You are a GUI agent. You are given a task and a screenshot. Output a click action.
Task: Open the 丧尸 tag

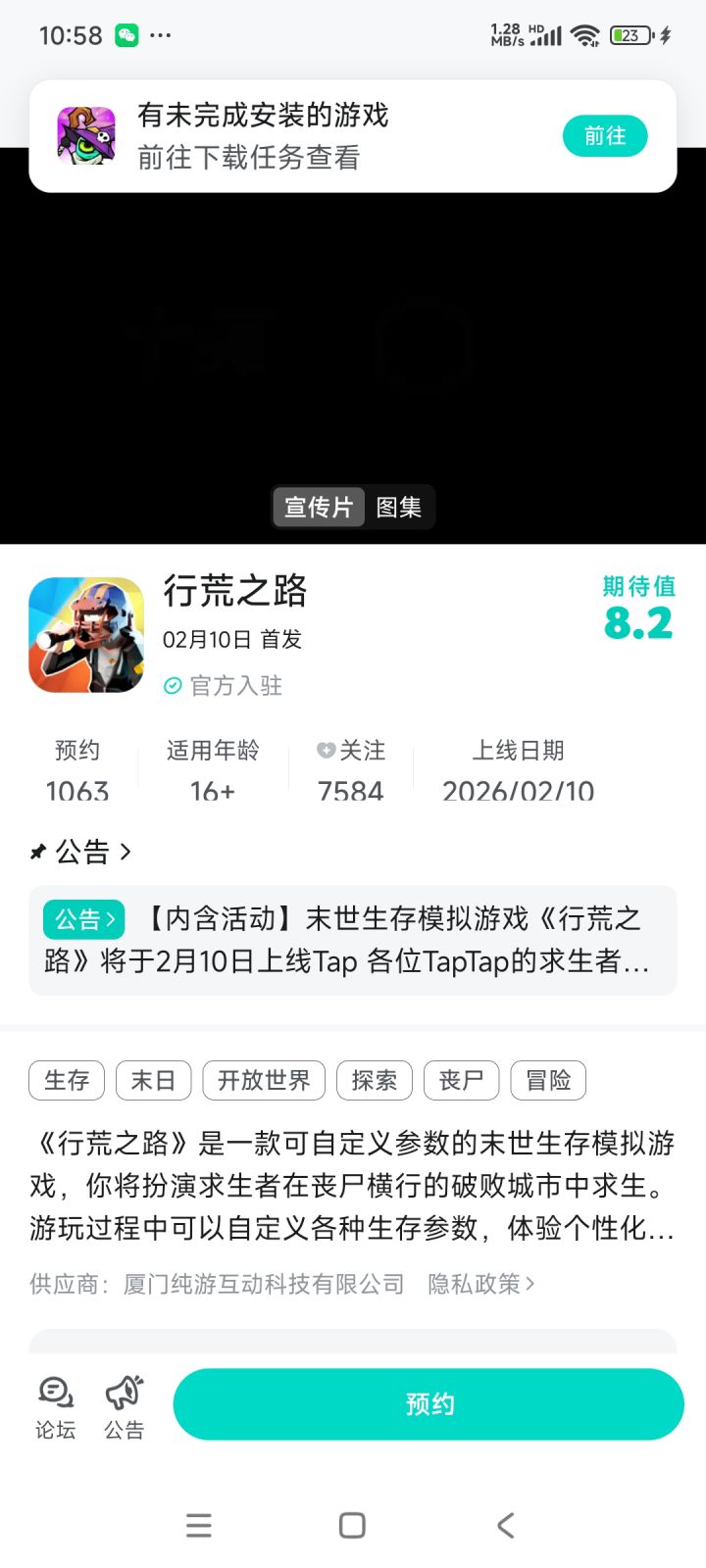click(x=461, y=1080)
